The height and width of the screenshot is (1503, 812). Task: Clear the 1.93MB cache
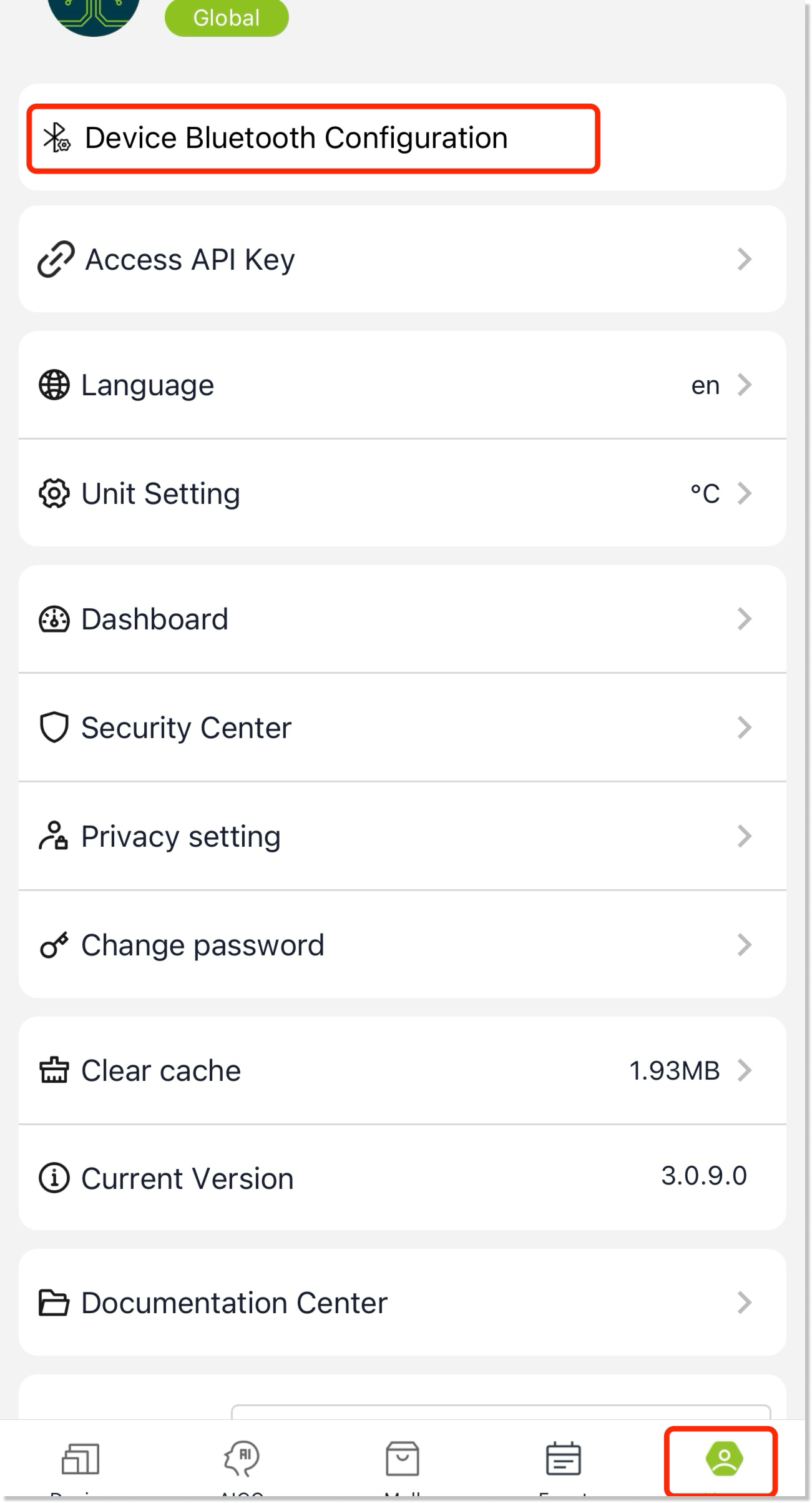coord(402,1070)
